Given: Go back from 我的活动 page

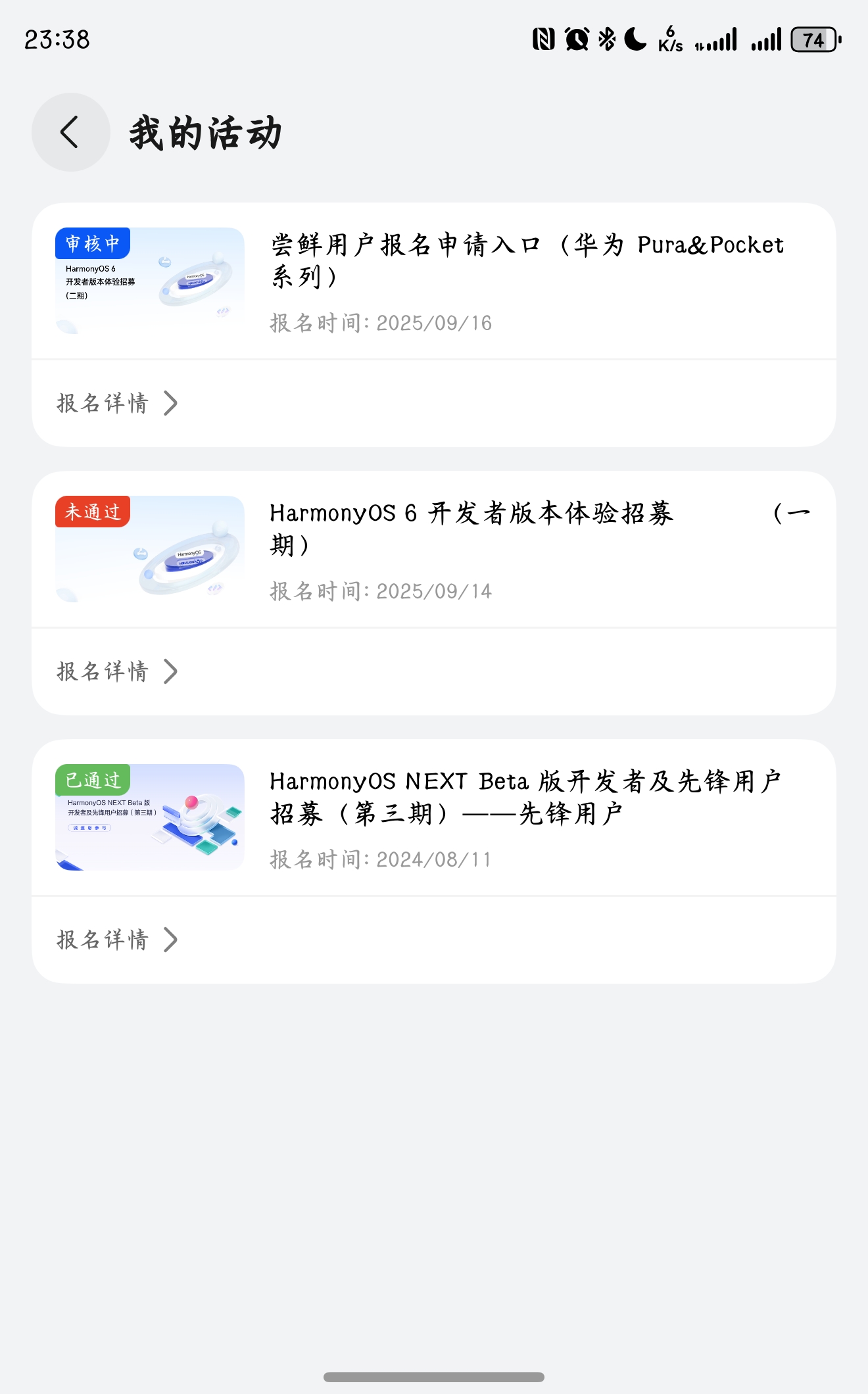Looking at the screenshot, I should (70, 132).
